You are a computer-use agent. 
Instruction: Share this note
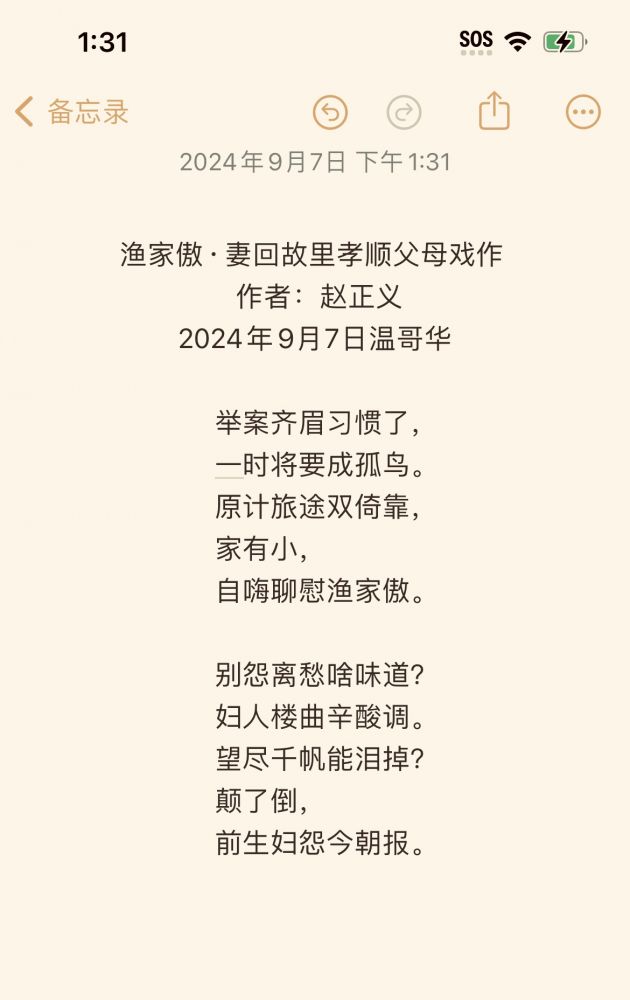click(x=494, y=112)
